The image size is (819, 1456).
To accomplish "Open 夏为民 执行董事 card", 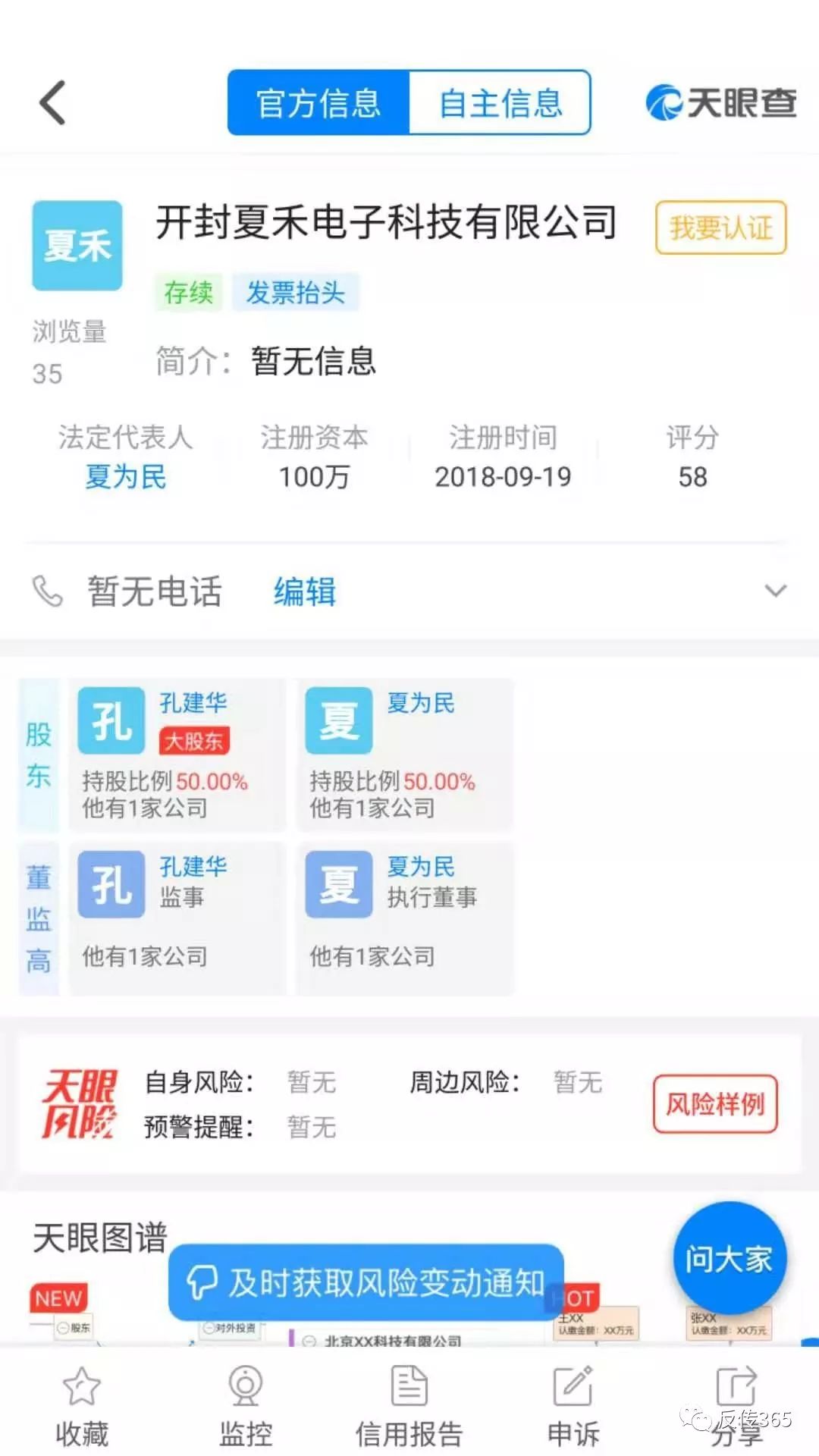I will click(405, 918).
